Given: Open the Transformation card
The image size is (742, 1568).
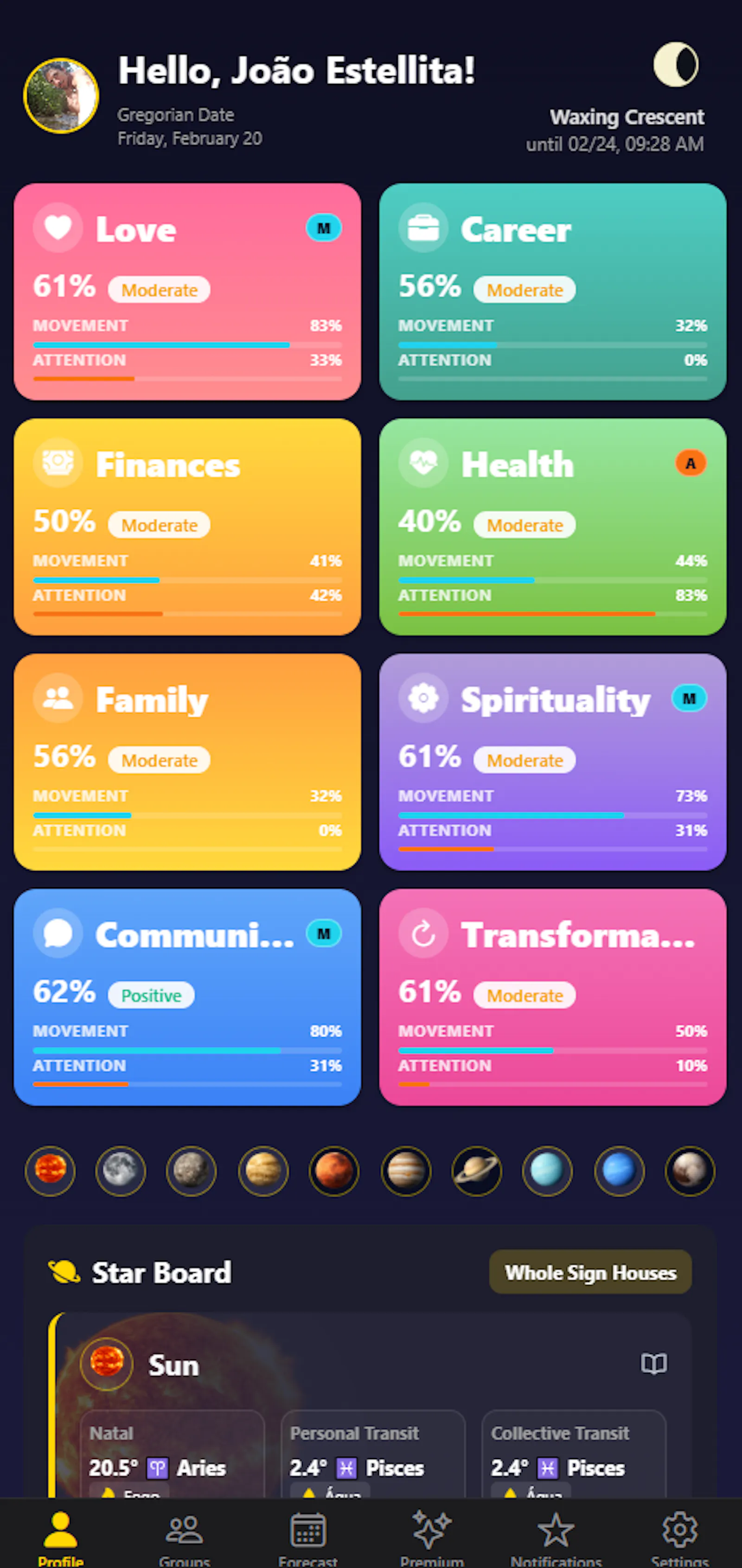Looking at the screenshot, I should click(x=552, y=997).
